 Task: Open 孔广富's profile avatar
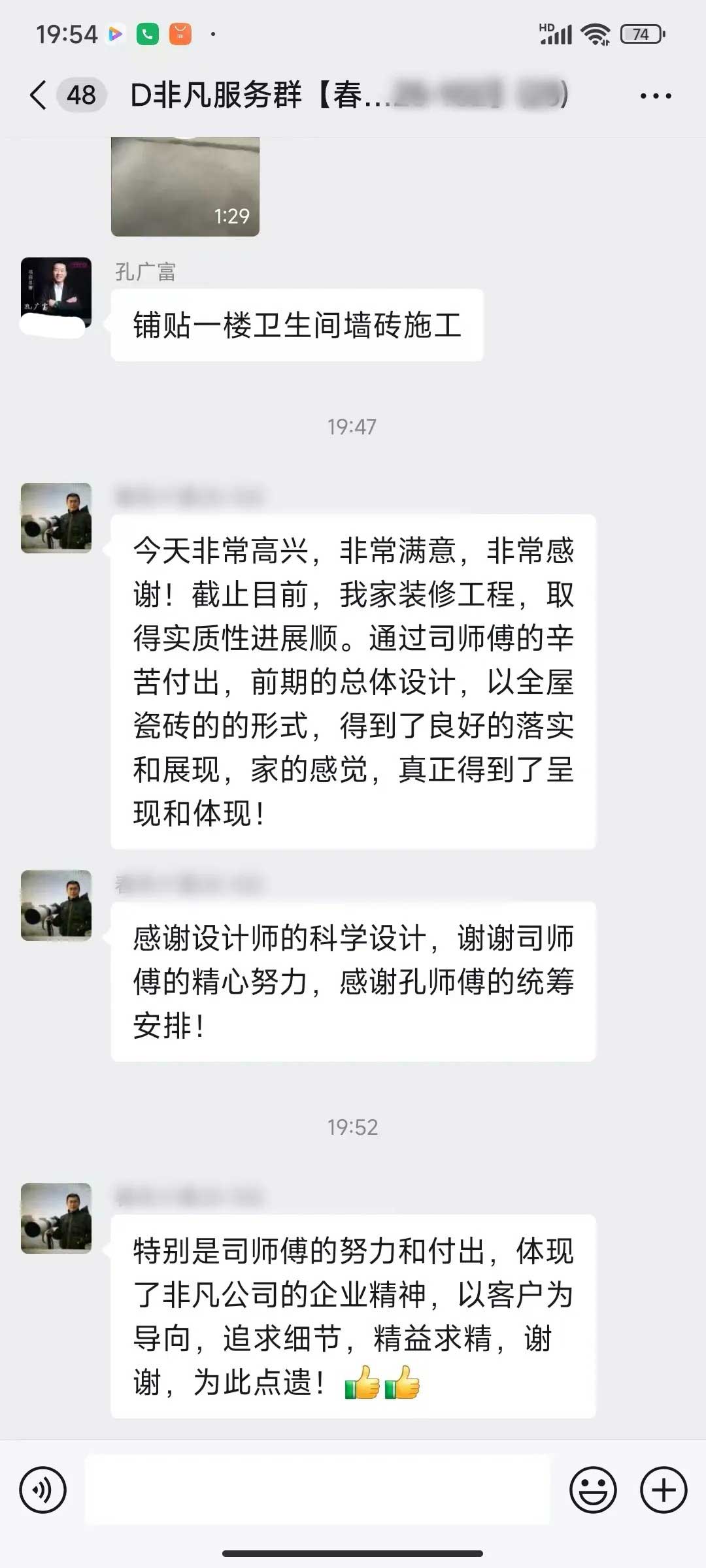coord(56,293)
